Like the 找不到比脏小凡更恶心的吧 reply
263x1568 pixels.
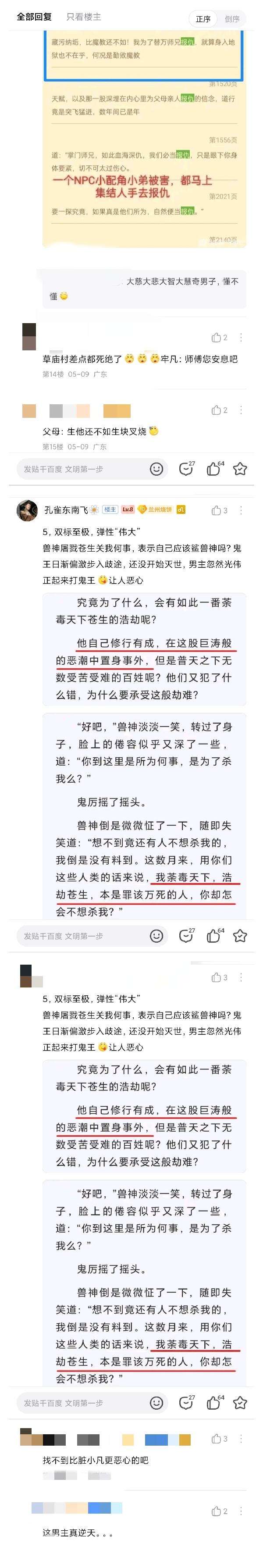(219, 1438)
